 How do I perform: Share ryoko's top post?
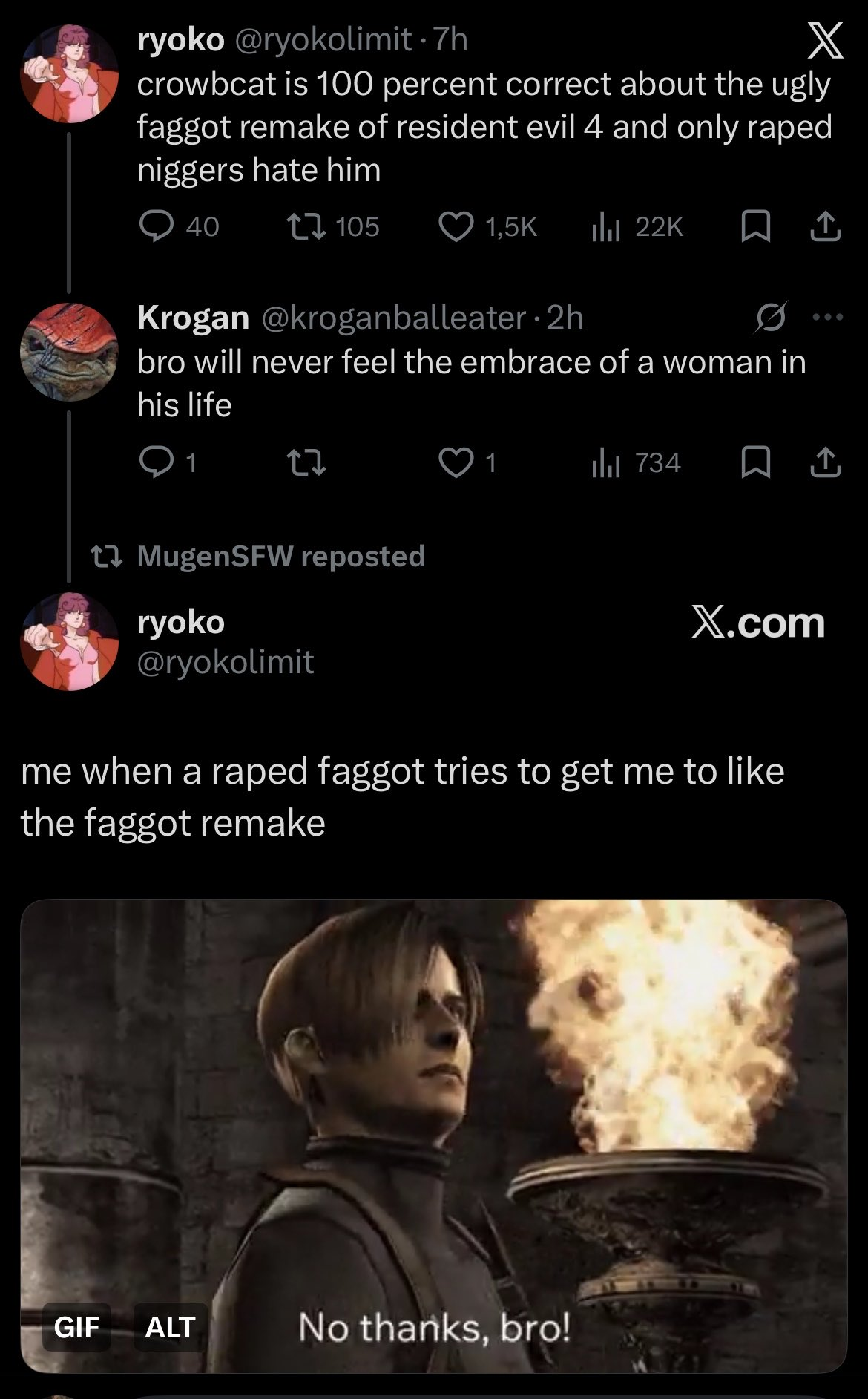[825, 226]
